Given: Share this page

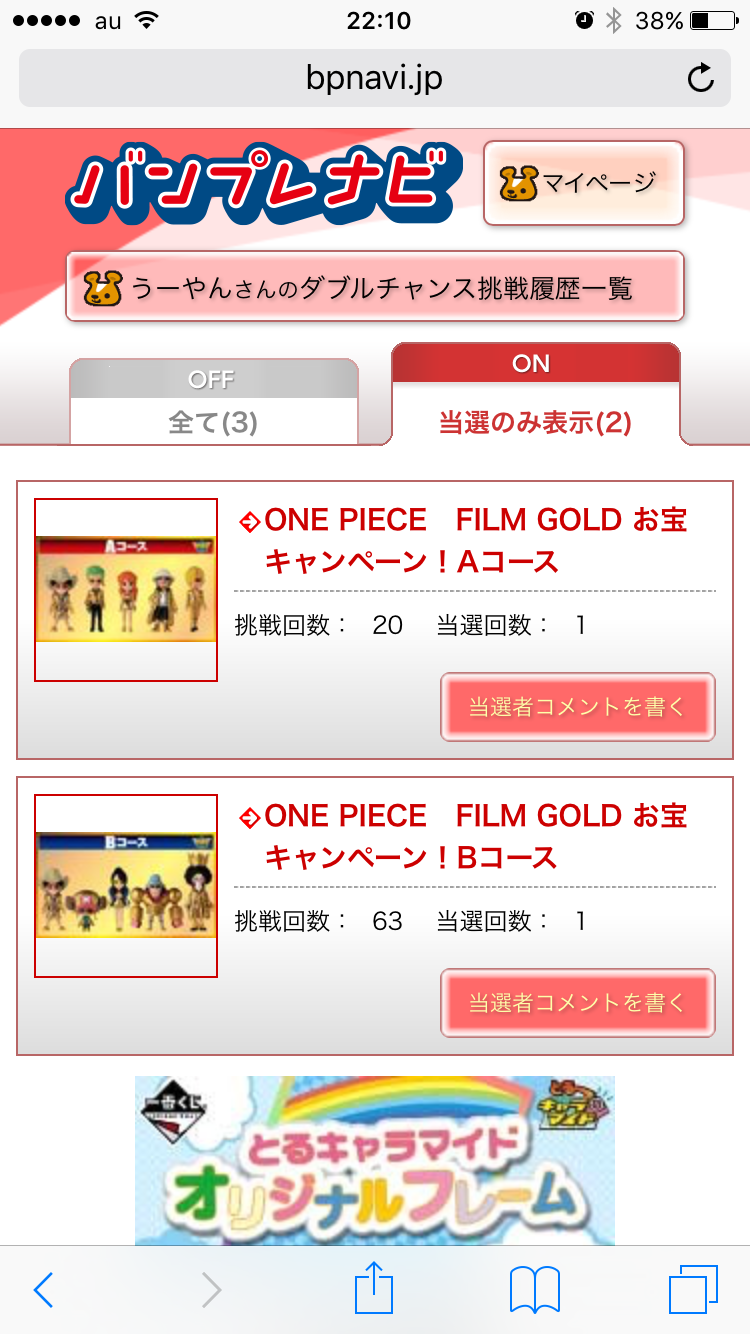Looking at the screenshot, I should point(375,1288).
